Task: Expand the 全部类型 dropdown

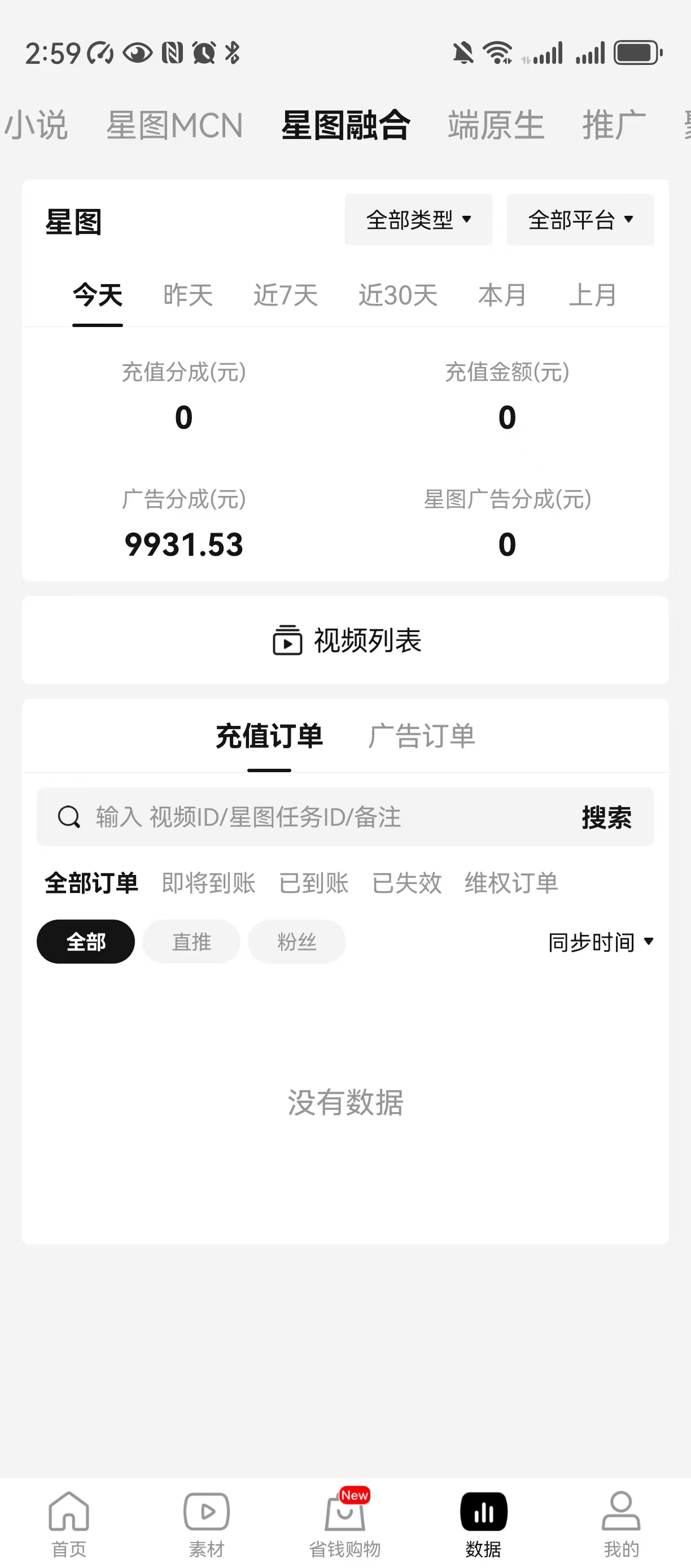Action: point(418,220)
